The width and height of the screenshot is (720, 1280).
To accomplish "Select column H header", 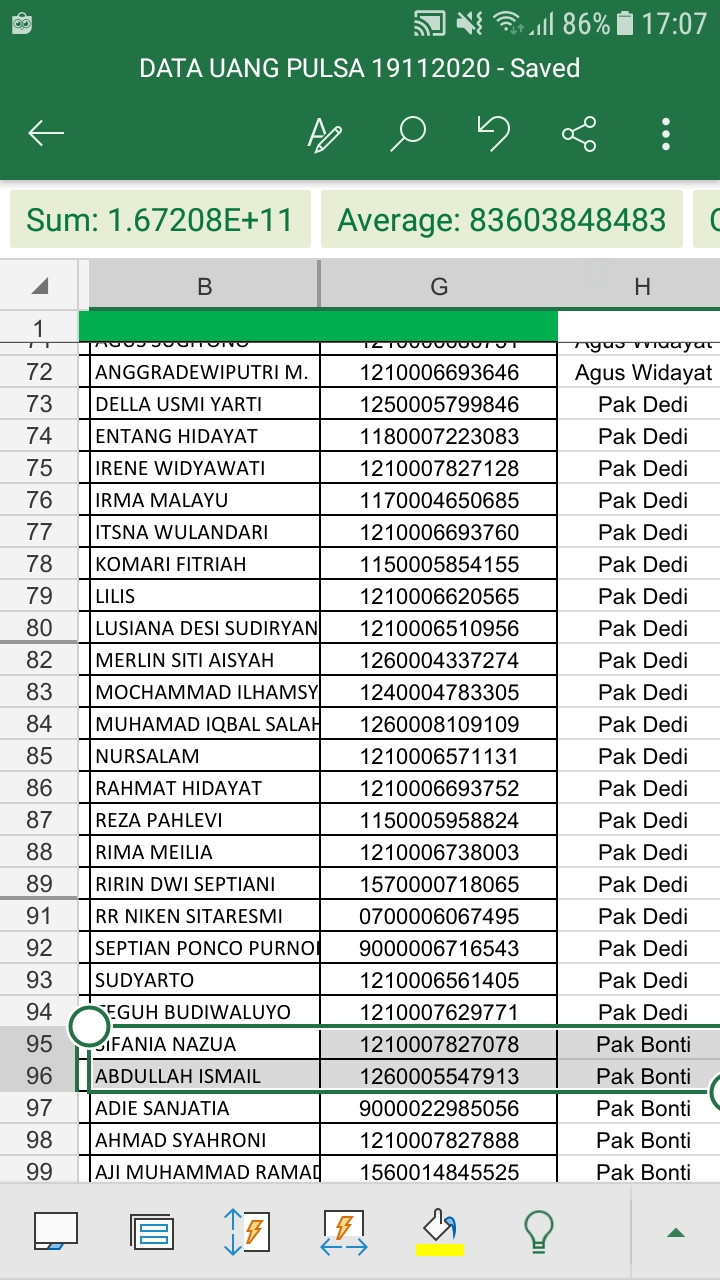I will [x=641, y=287].
